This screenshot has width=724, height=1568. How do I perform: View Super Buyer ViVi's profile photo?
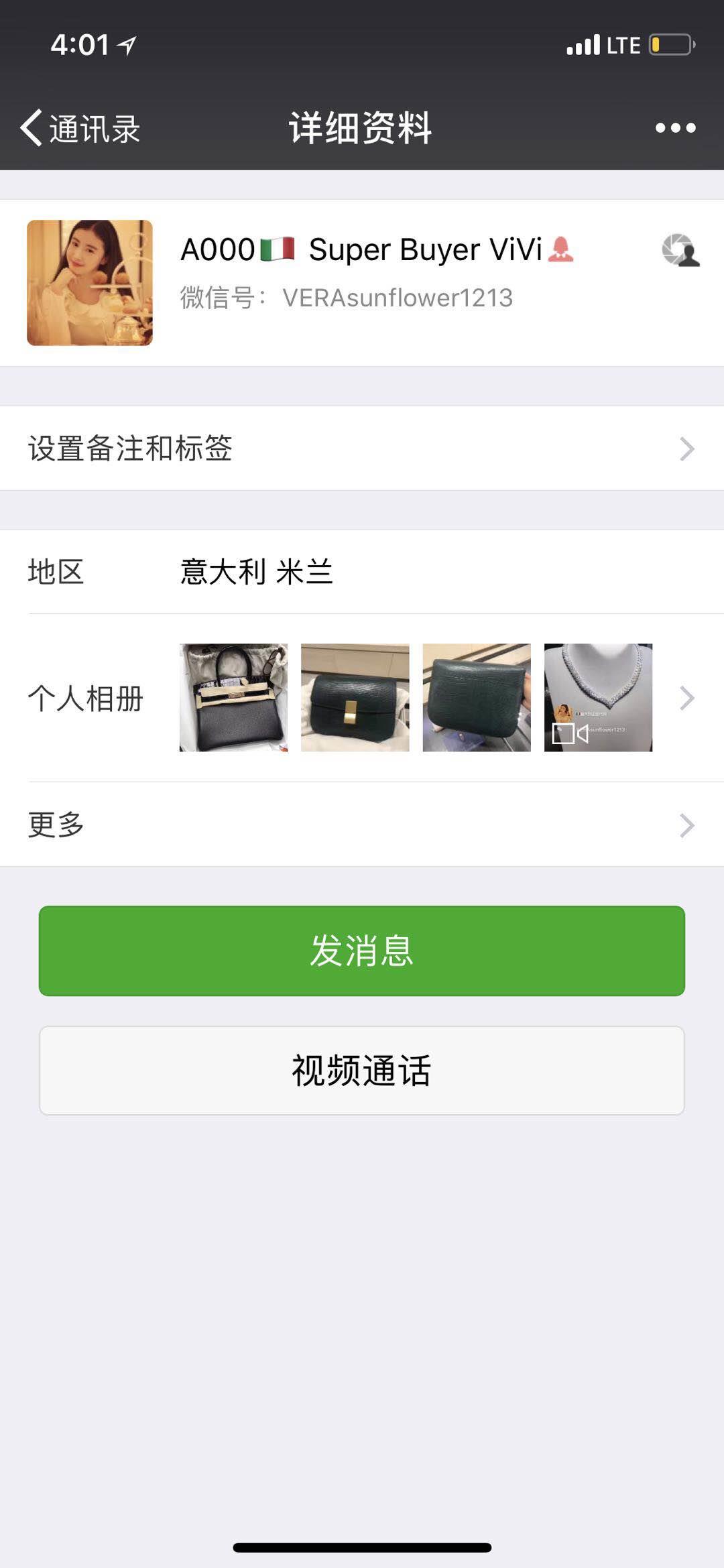(x=90, y=283)
